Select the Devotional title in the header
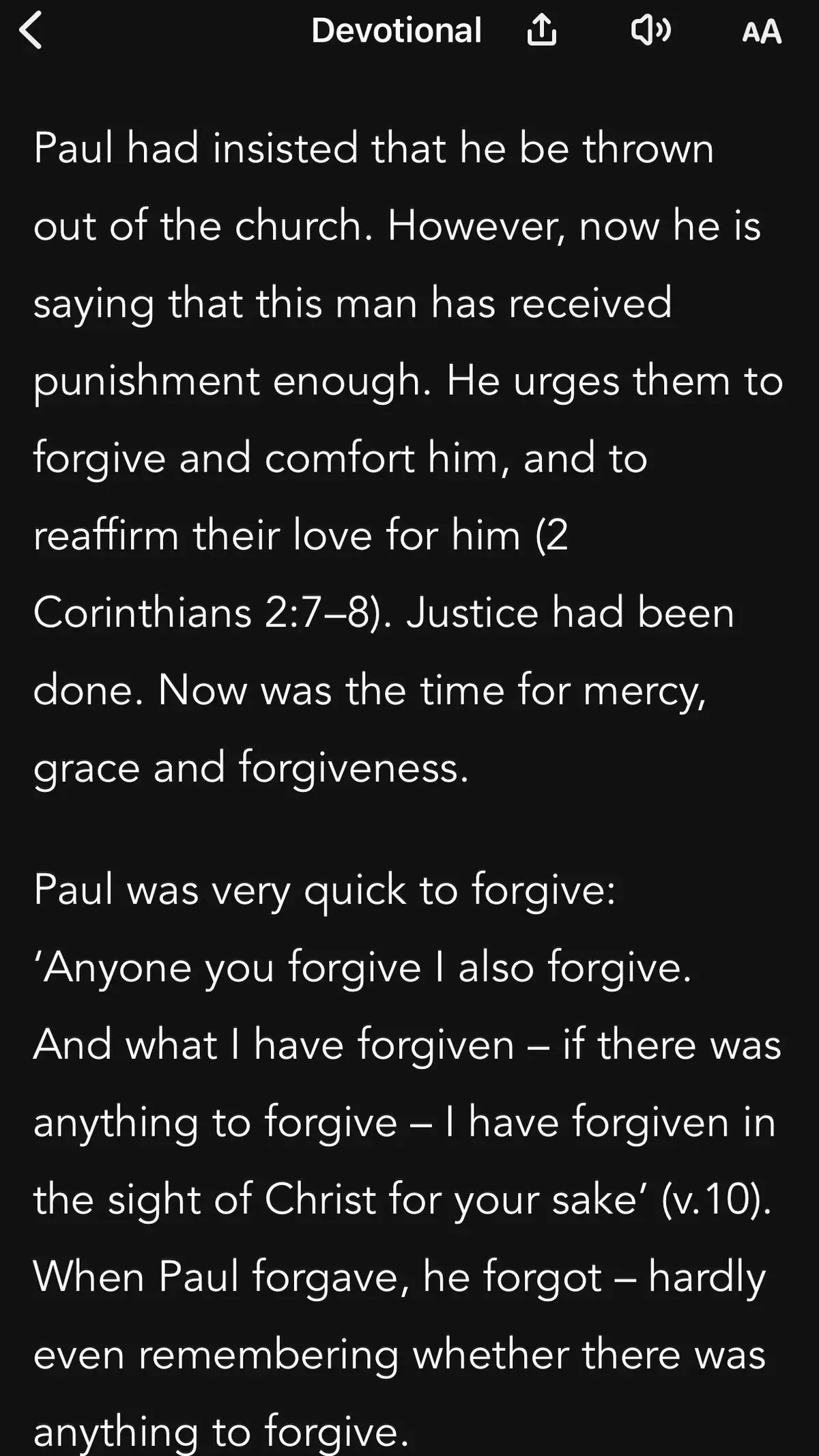The height and width of the screenshot is (1456, 819). tap(397, 31)
